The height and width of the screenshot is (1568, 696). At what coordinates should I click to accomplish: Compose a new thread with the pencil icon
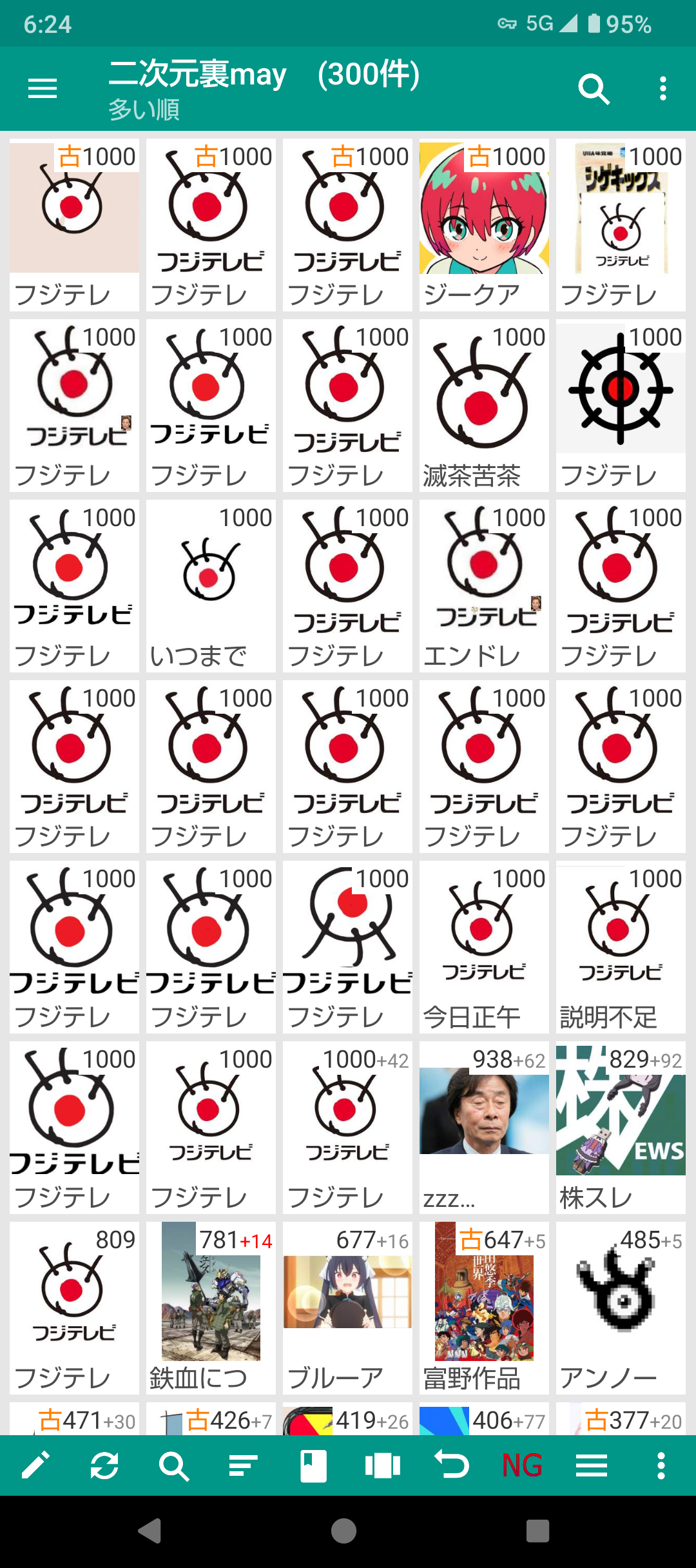click(x=35, y=1465)
